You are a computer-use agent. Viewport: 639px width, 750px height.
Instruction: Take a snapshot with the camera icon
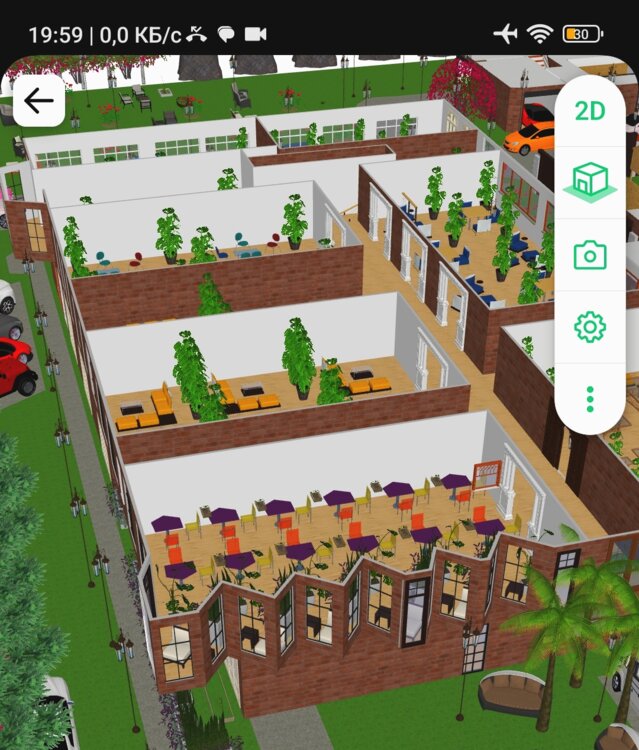590,254
